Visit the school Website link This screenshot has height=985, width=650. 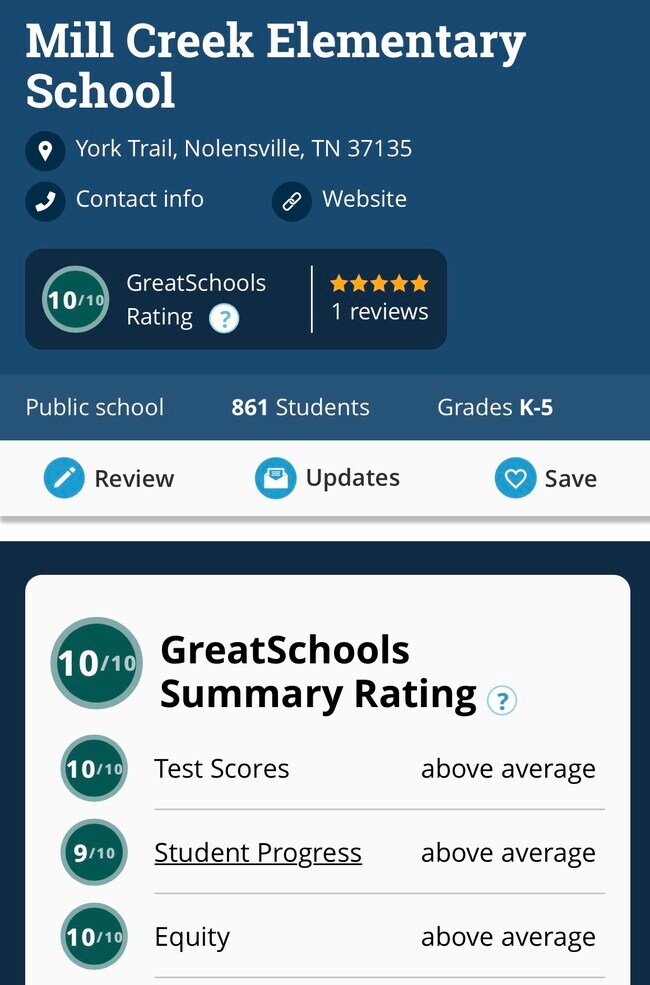363,200
